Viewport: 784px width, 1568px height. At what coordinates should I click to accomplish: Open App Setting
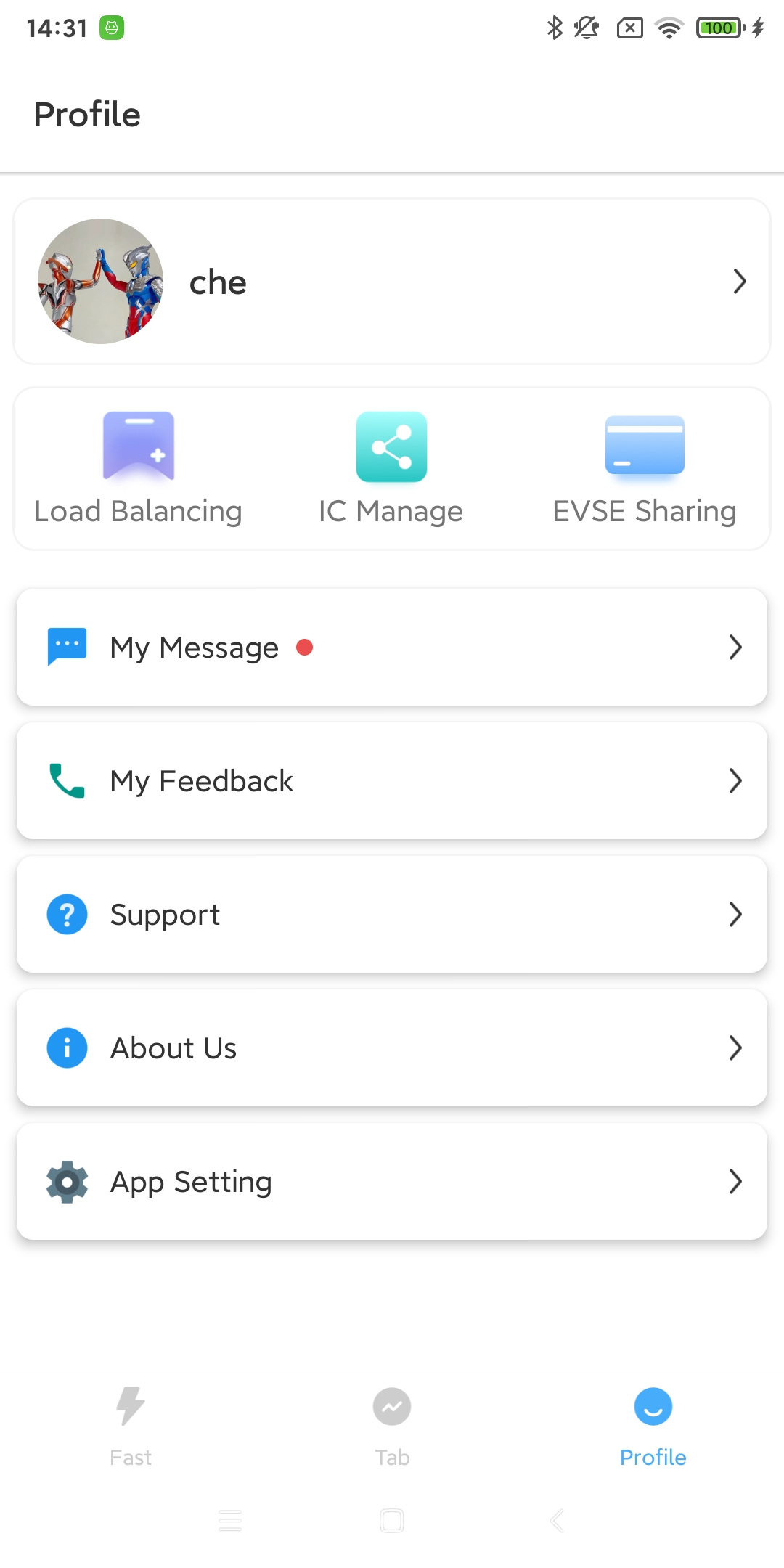point(392,1181)
